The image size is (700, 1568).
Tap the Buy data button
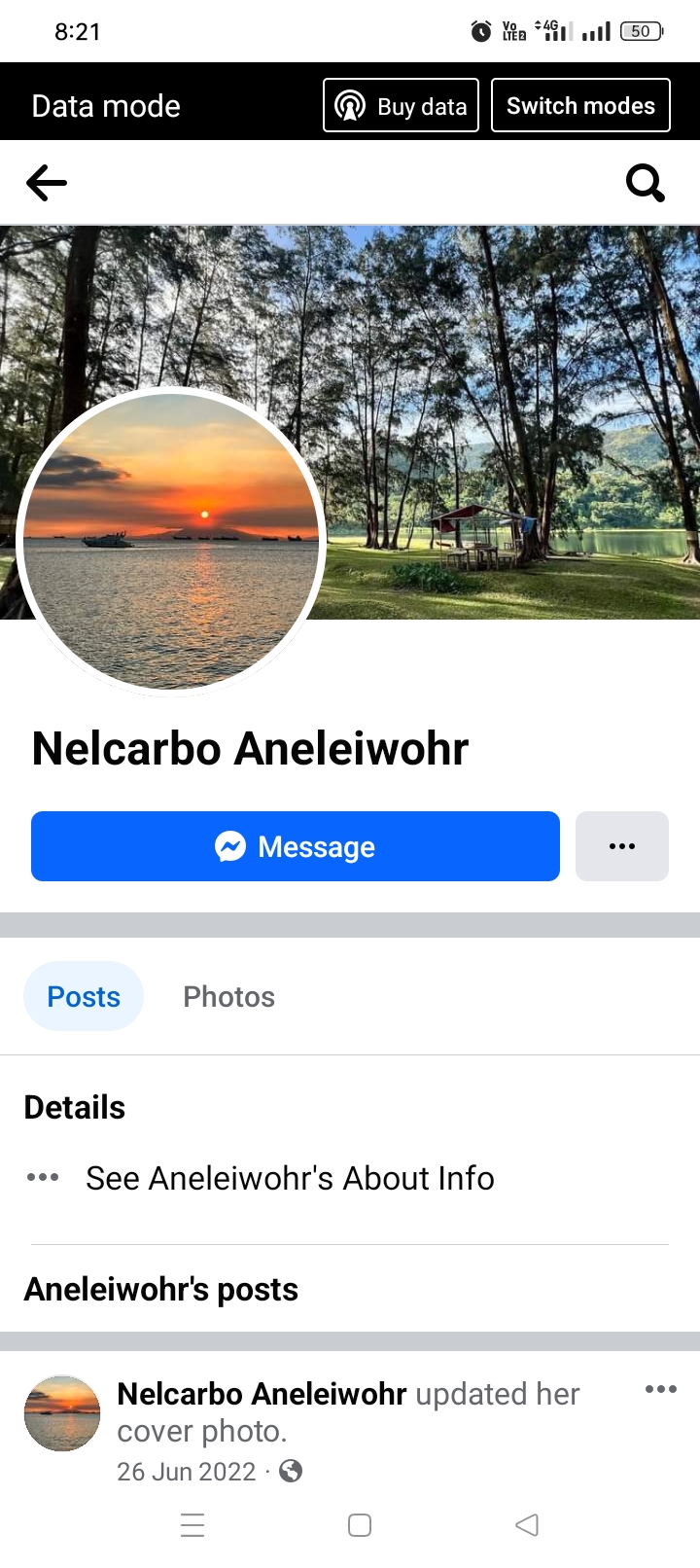(x=401, y=105)
